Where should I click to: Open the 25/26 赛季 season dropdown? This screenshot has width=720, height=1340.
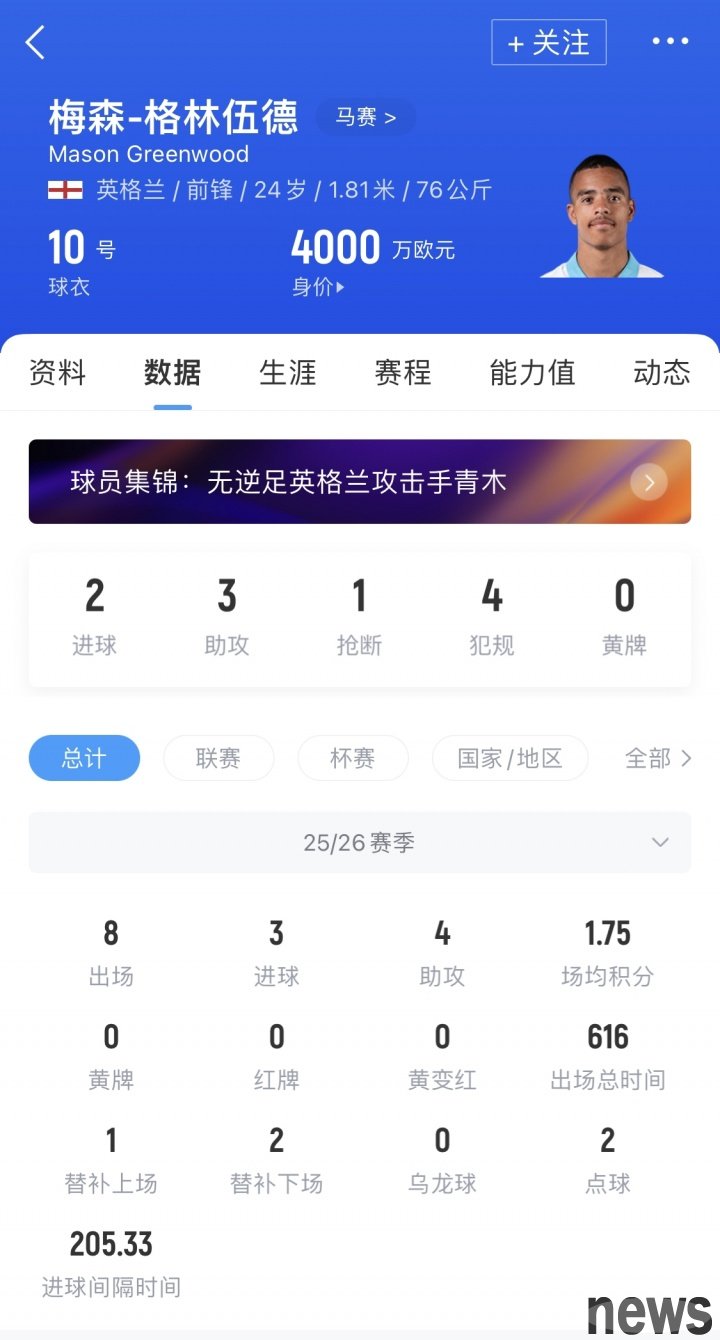(360, 843)
